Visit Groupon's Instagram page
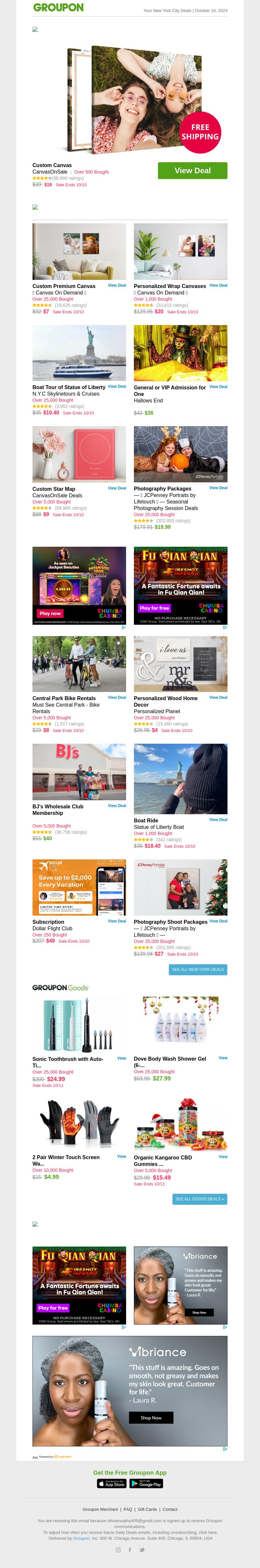Screen dimensions: 260x1568 [118, 1550]
